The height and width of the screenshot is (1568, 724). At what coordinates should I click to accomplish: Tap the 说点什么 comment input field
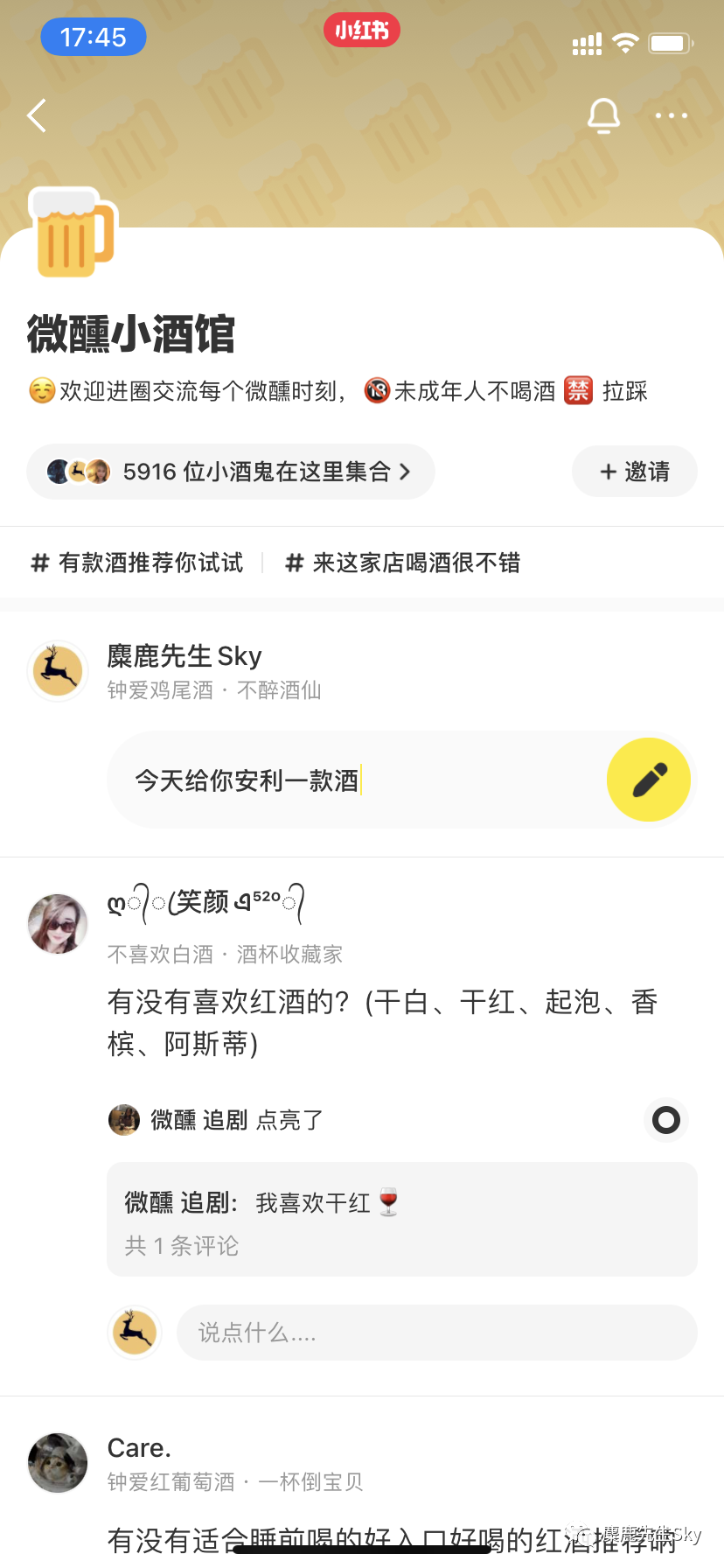pyautogui.click(x=436, y=1333)
